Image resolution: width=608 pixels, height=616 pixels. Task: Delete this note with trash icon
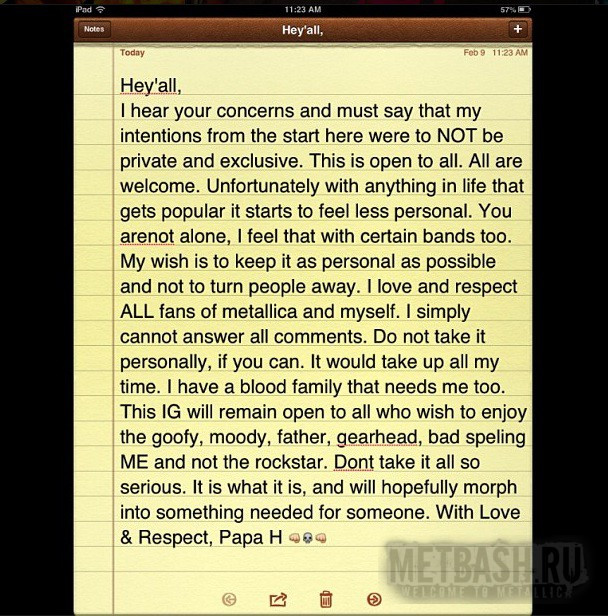tap(326, 599)
